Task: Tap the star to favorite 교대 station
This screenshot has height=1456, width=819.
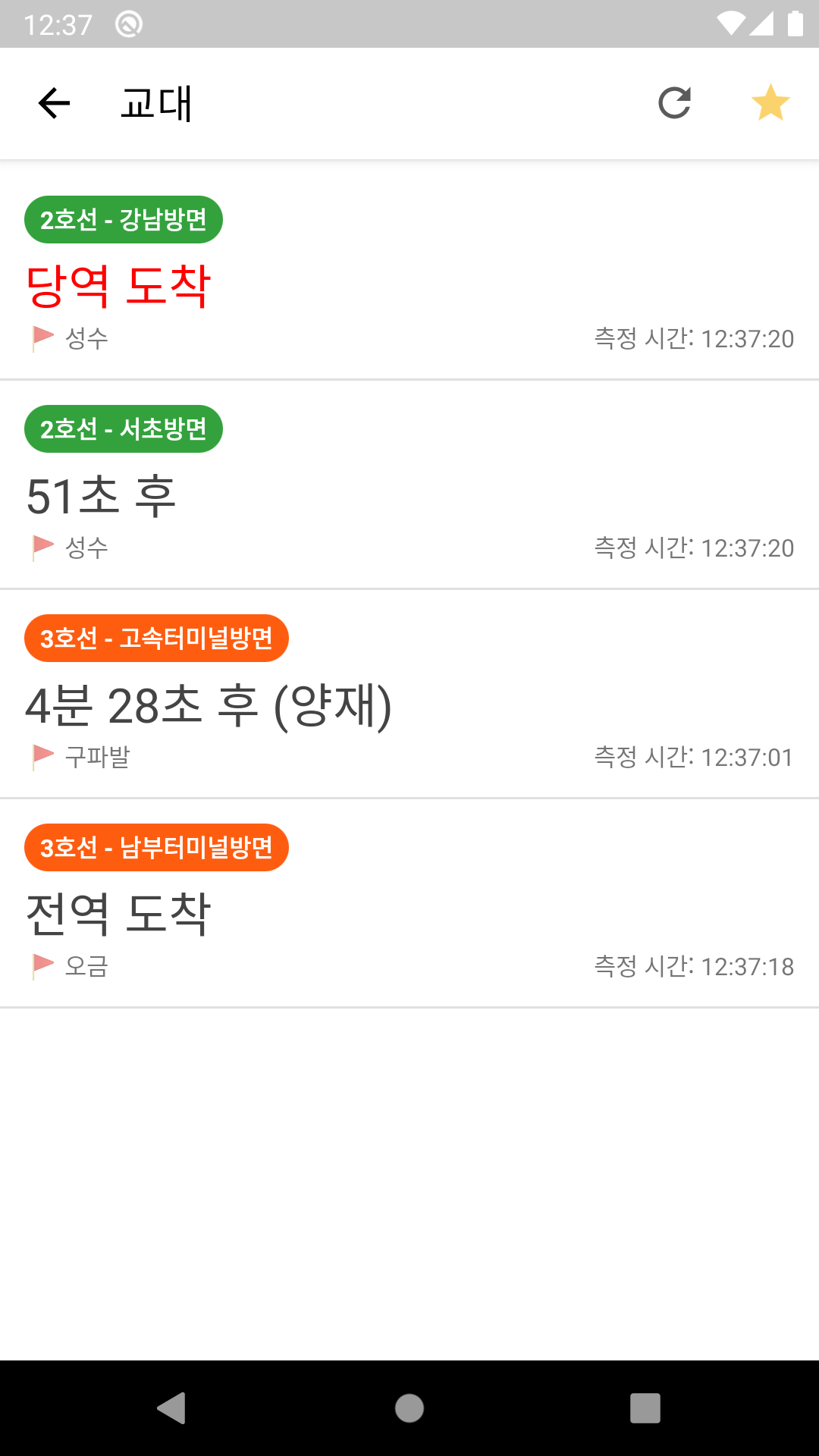Action: 768,101
